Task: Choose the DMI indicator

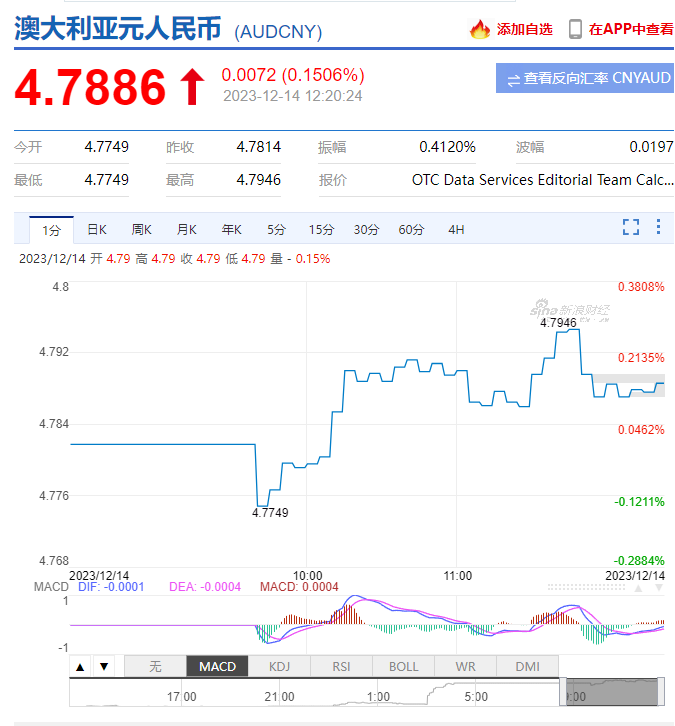Action: (x=527, y=666)
